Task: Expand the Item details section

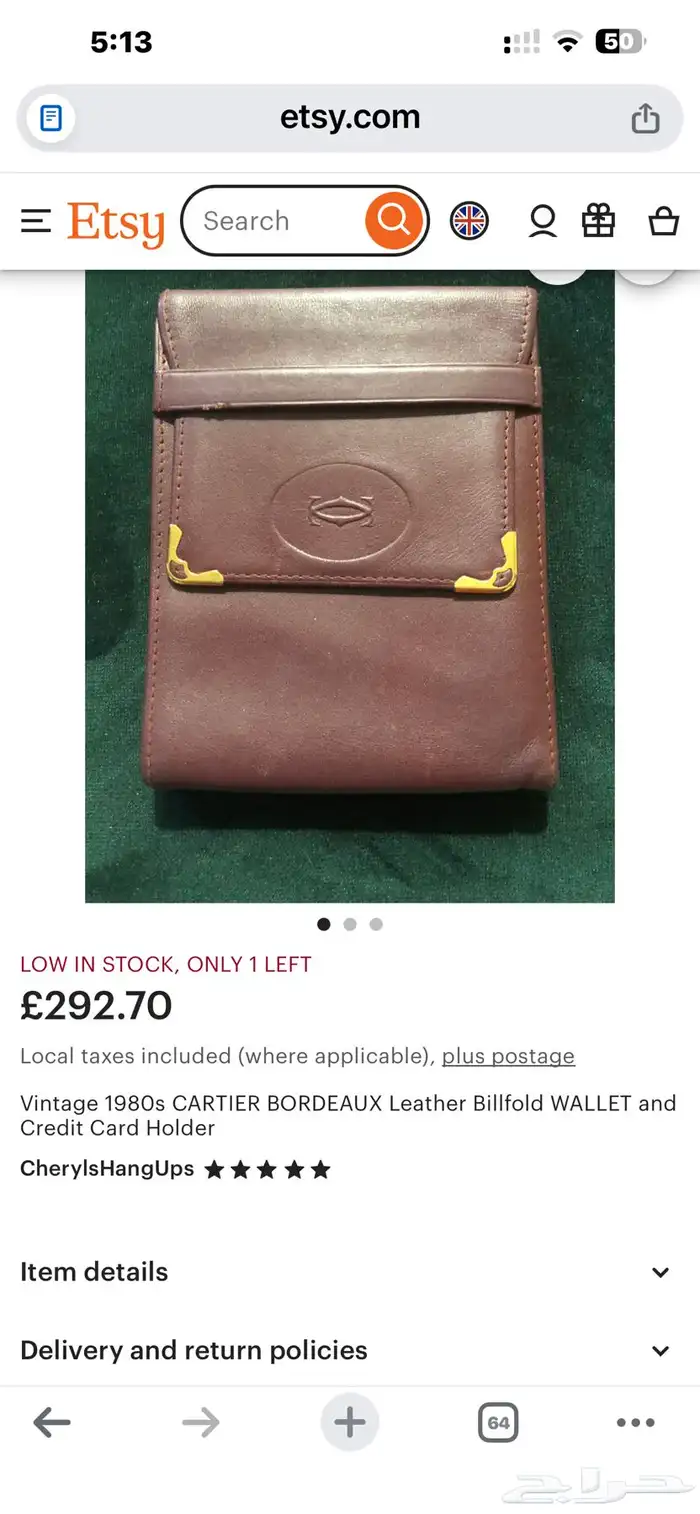Action: (350, 1272)
